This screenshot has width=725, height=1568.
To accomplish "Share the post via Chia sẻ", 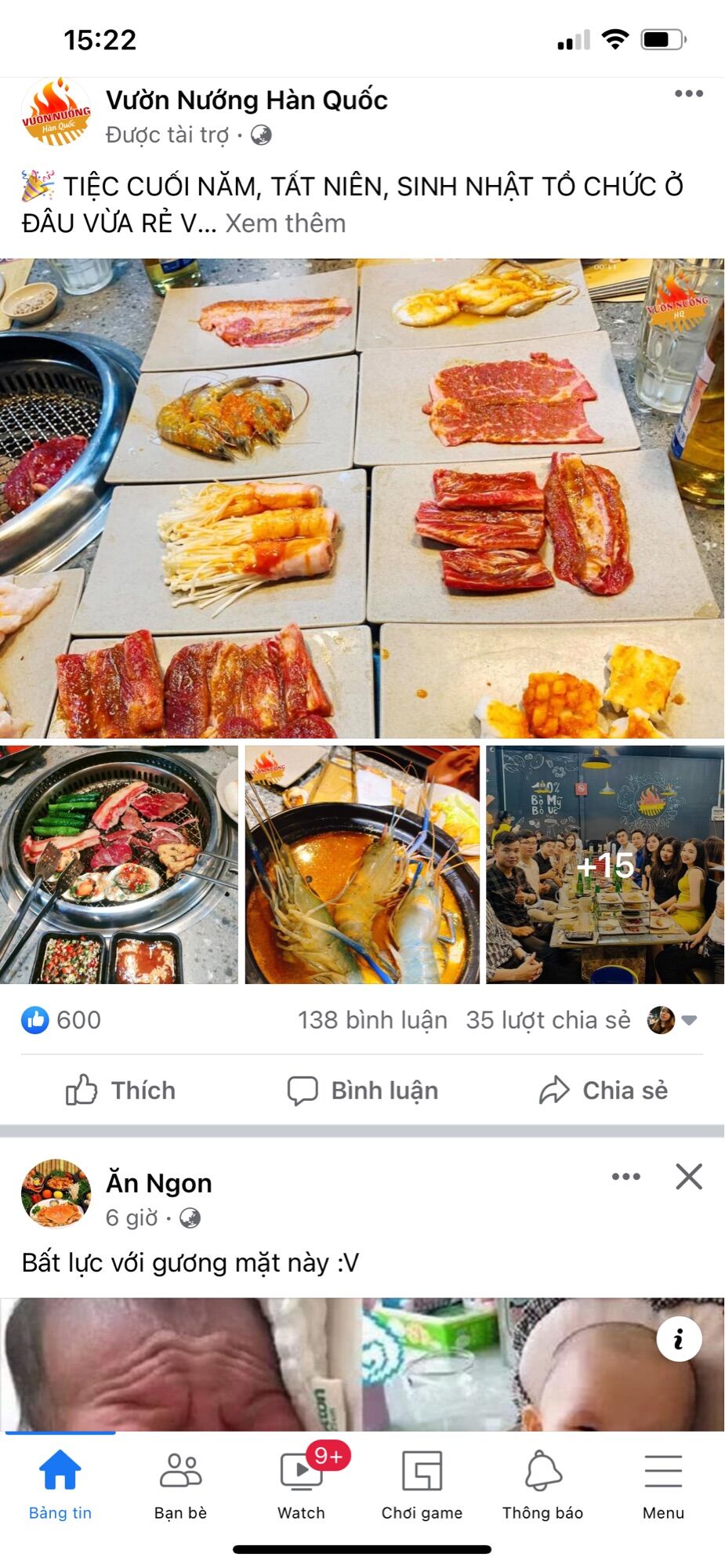I will coord(604,1090).
